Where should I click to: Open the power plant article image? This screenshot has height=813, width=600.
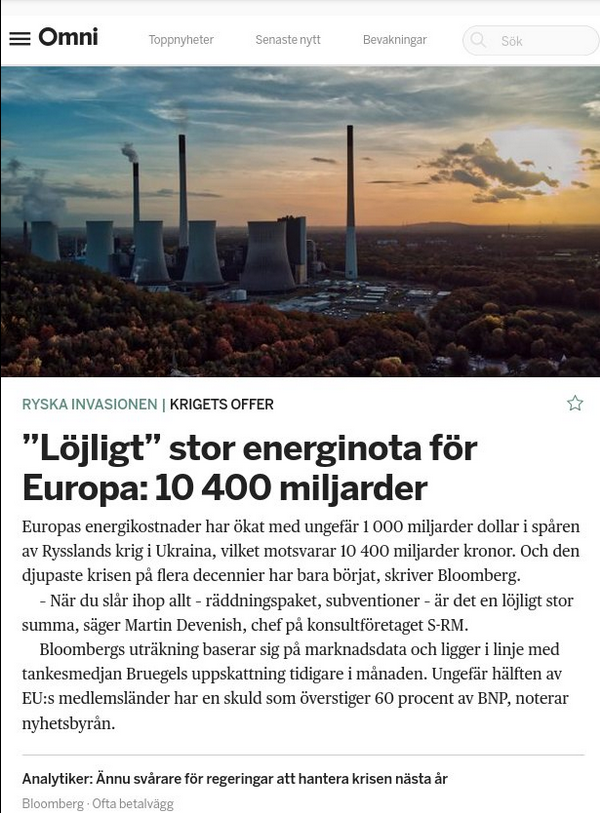[300, 220]
